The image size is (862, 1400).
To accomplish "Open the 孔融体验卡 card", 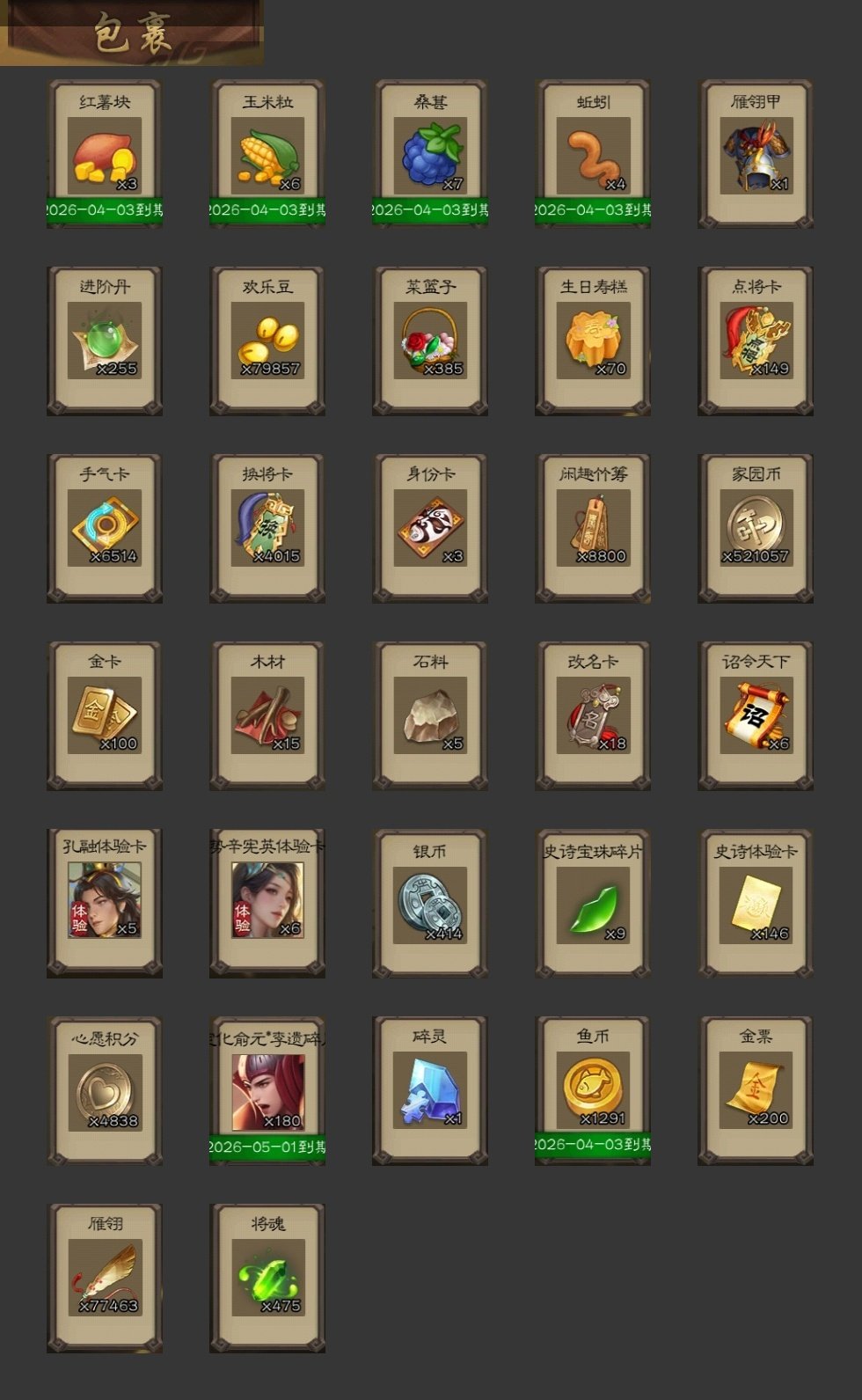I will 105,903.
